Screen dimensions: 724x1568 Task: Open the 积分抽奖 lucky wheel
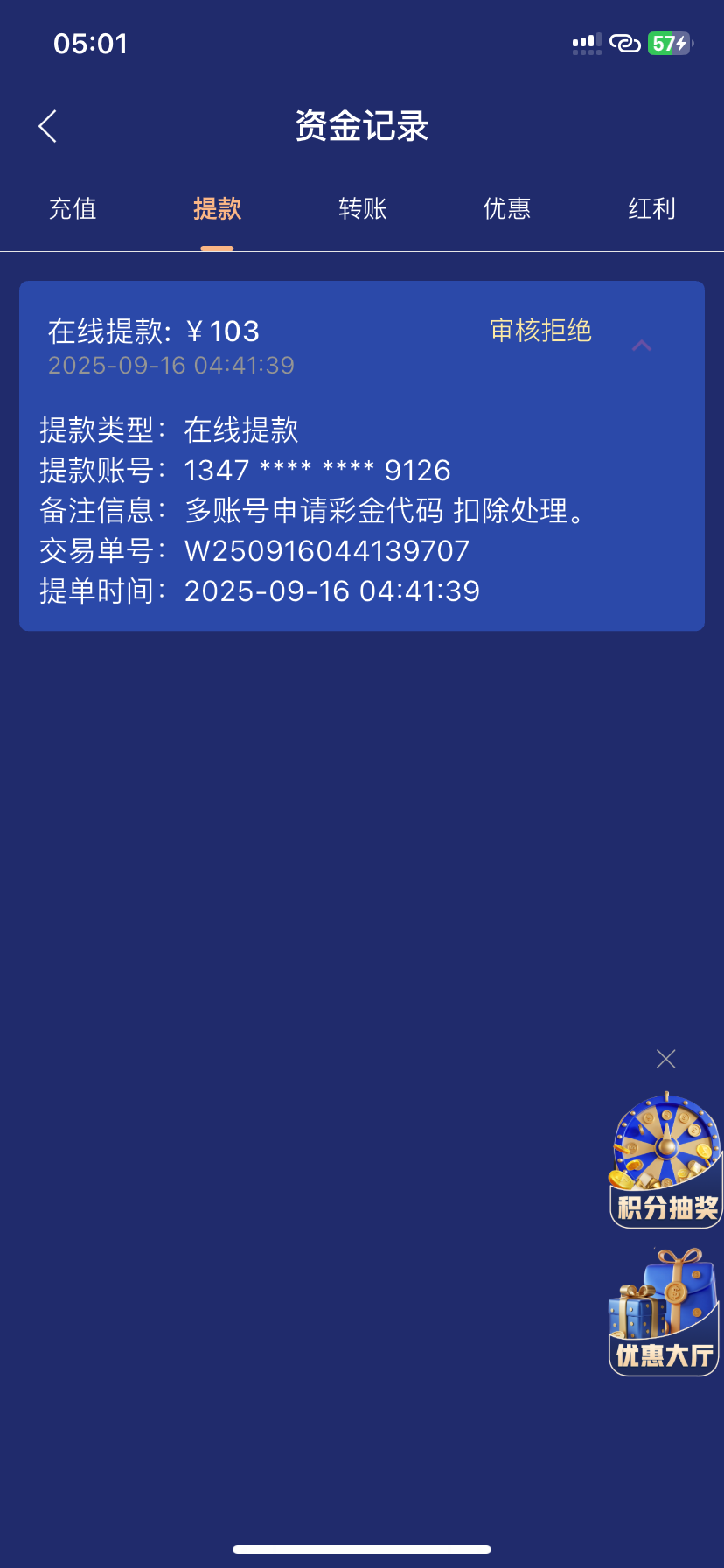[666, 1161]
